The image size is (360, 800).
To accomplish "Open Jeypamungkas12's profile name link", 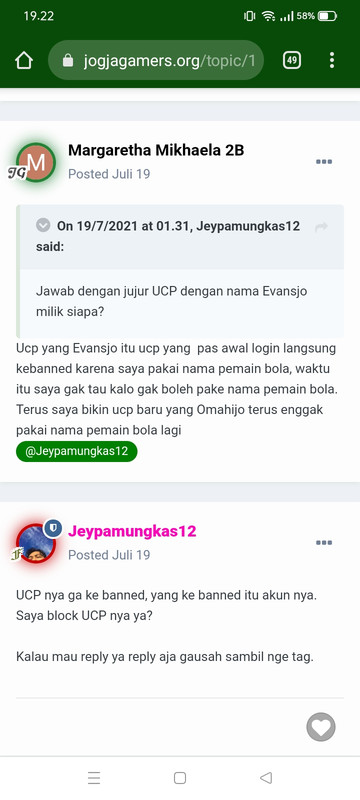I will [x=132, y=531].
